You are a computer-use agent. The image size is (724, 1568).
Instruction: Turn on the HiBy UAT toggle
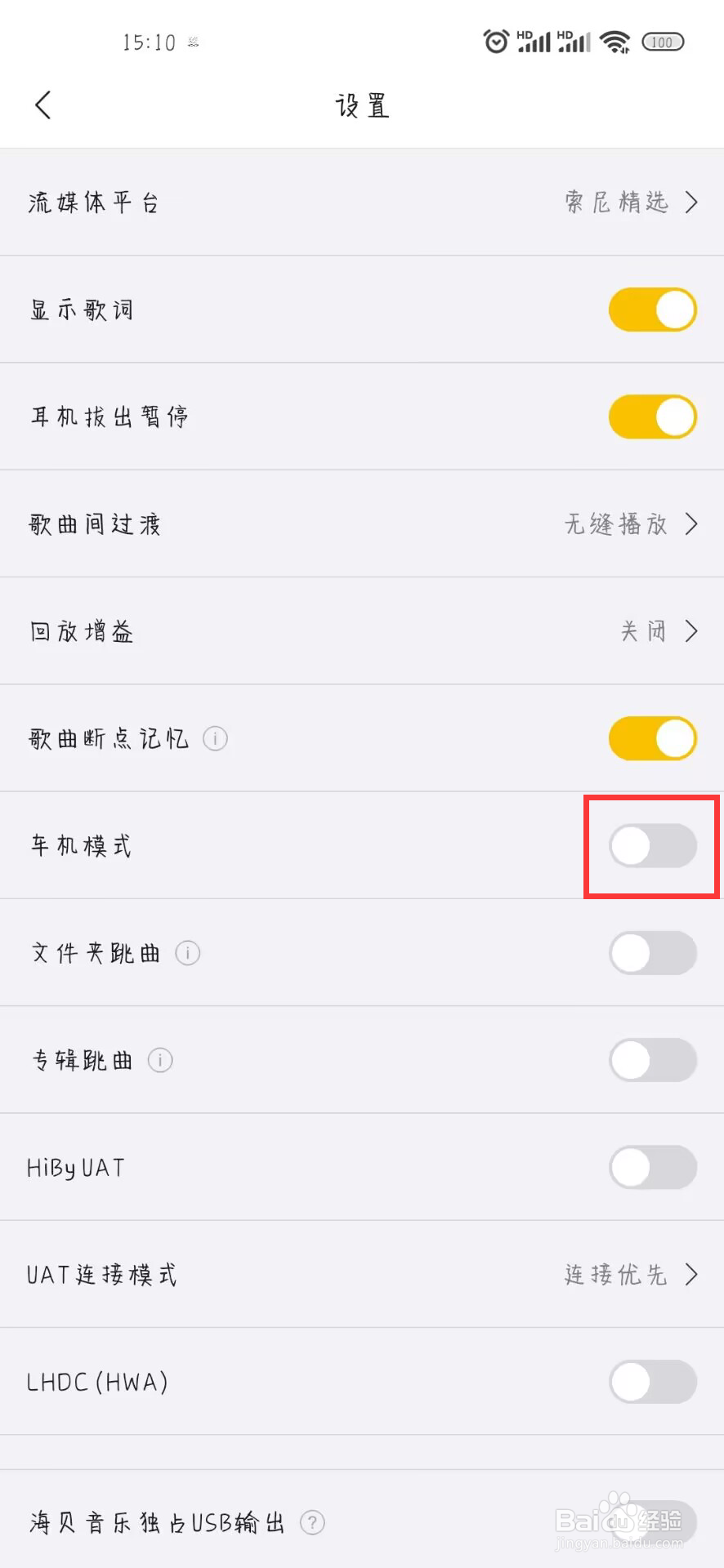point(651,1167)
